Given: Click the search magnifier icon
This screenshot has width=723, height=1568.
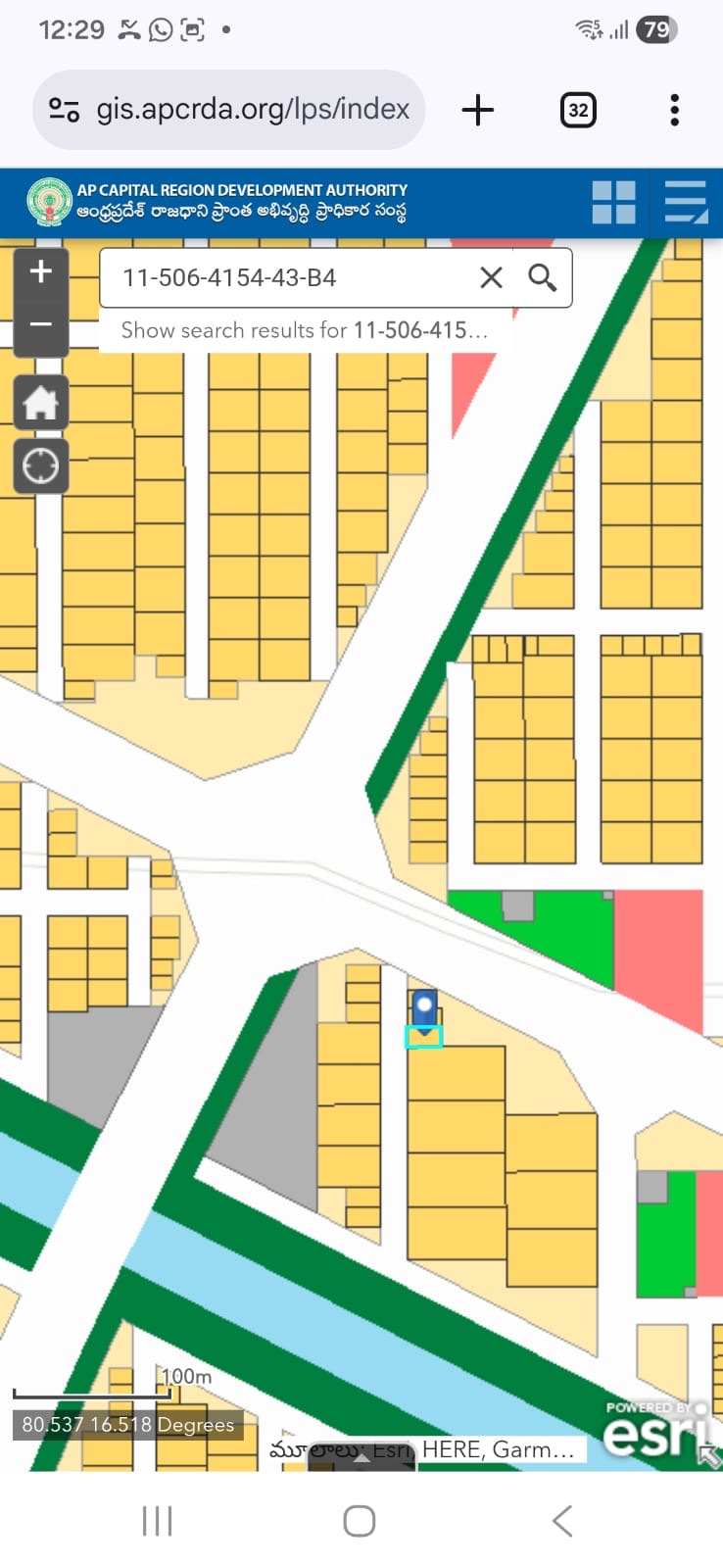Looking at the screenshot, I should point(542,278).
